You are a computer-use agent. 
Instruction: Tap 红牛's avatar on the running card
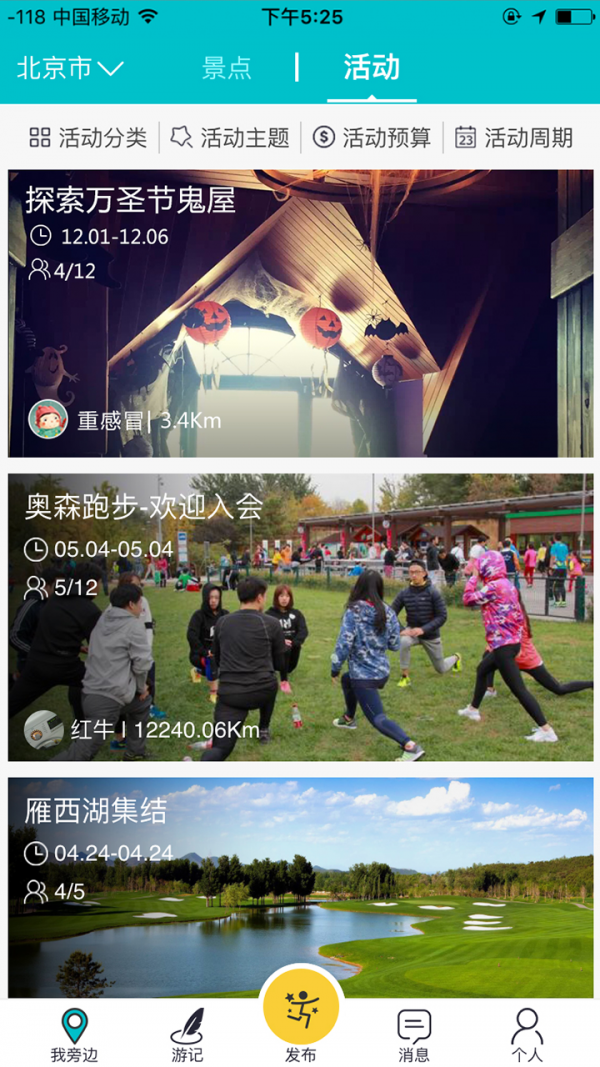click(44, 730)
